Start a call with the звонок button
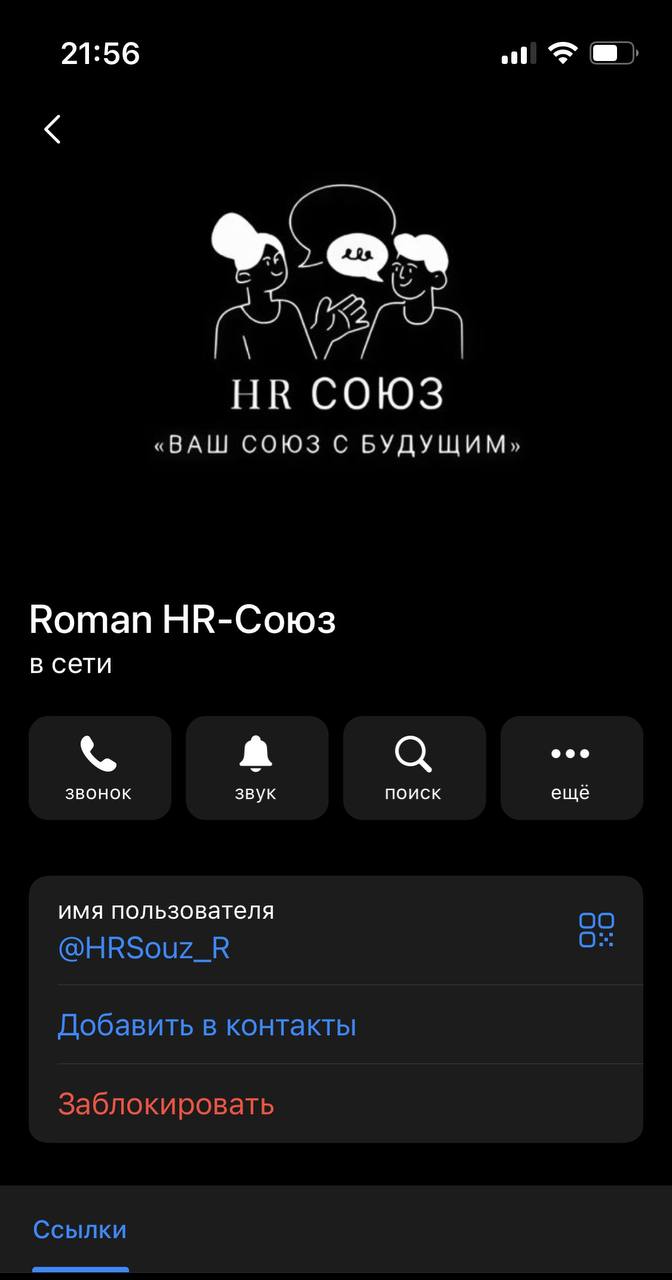Image resolution: width=672 pixels, height=1280 pixels. point(99,768)
